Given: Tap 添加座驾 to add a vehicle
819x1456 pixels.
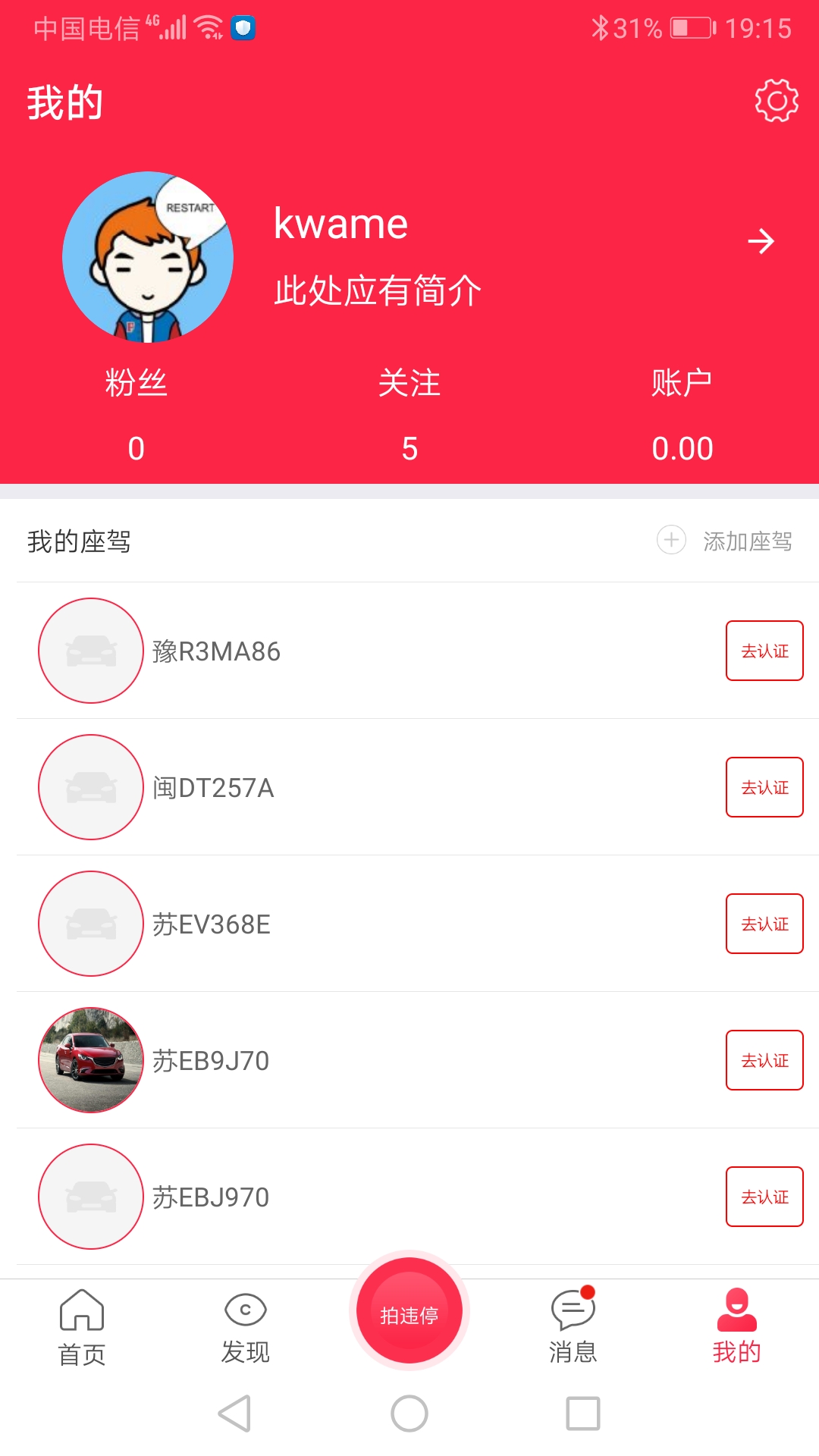Looking at the screenshot, I should point(725,541).
